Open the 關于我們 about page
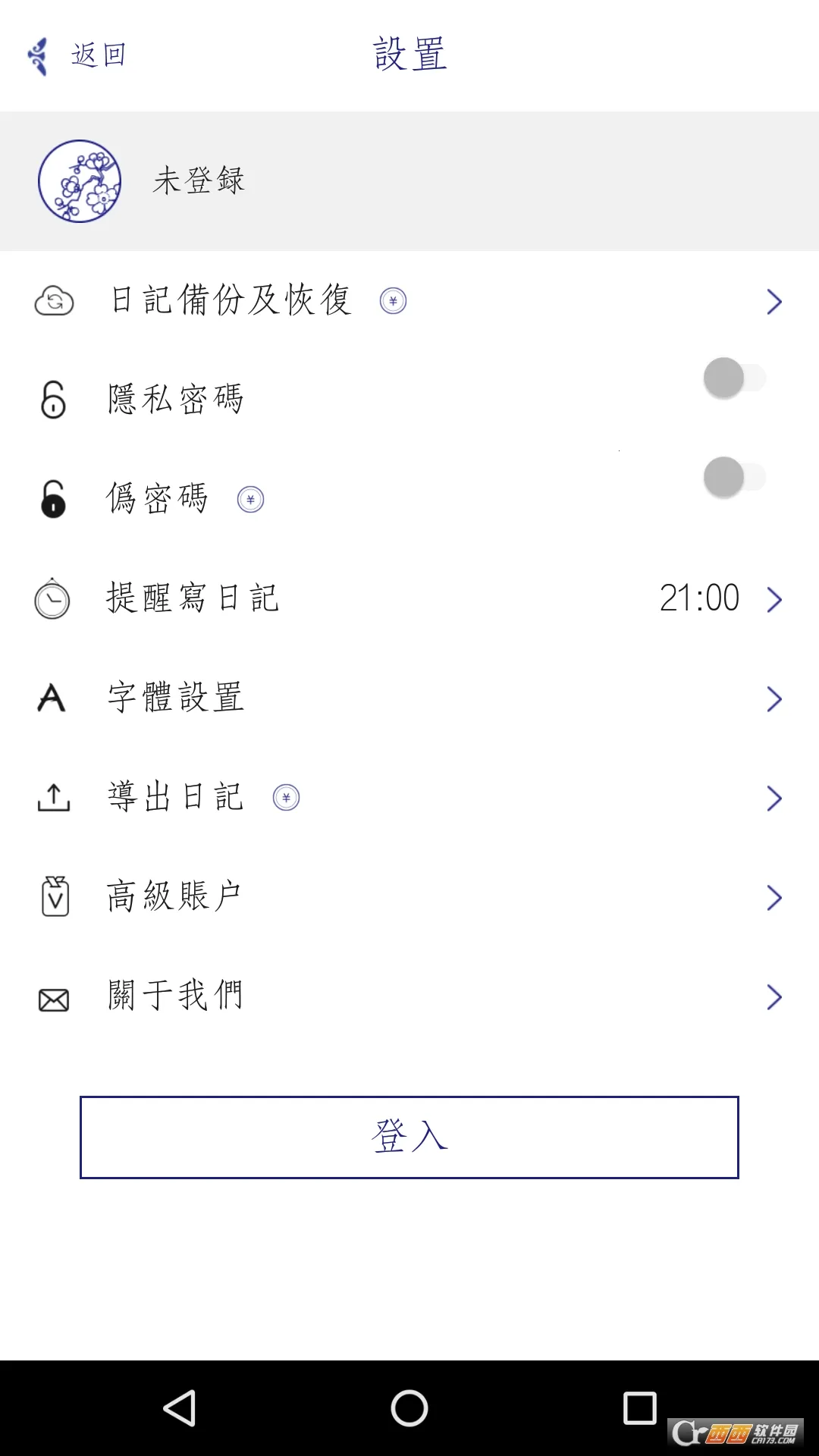 pos(409,996)
